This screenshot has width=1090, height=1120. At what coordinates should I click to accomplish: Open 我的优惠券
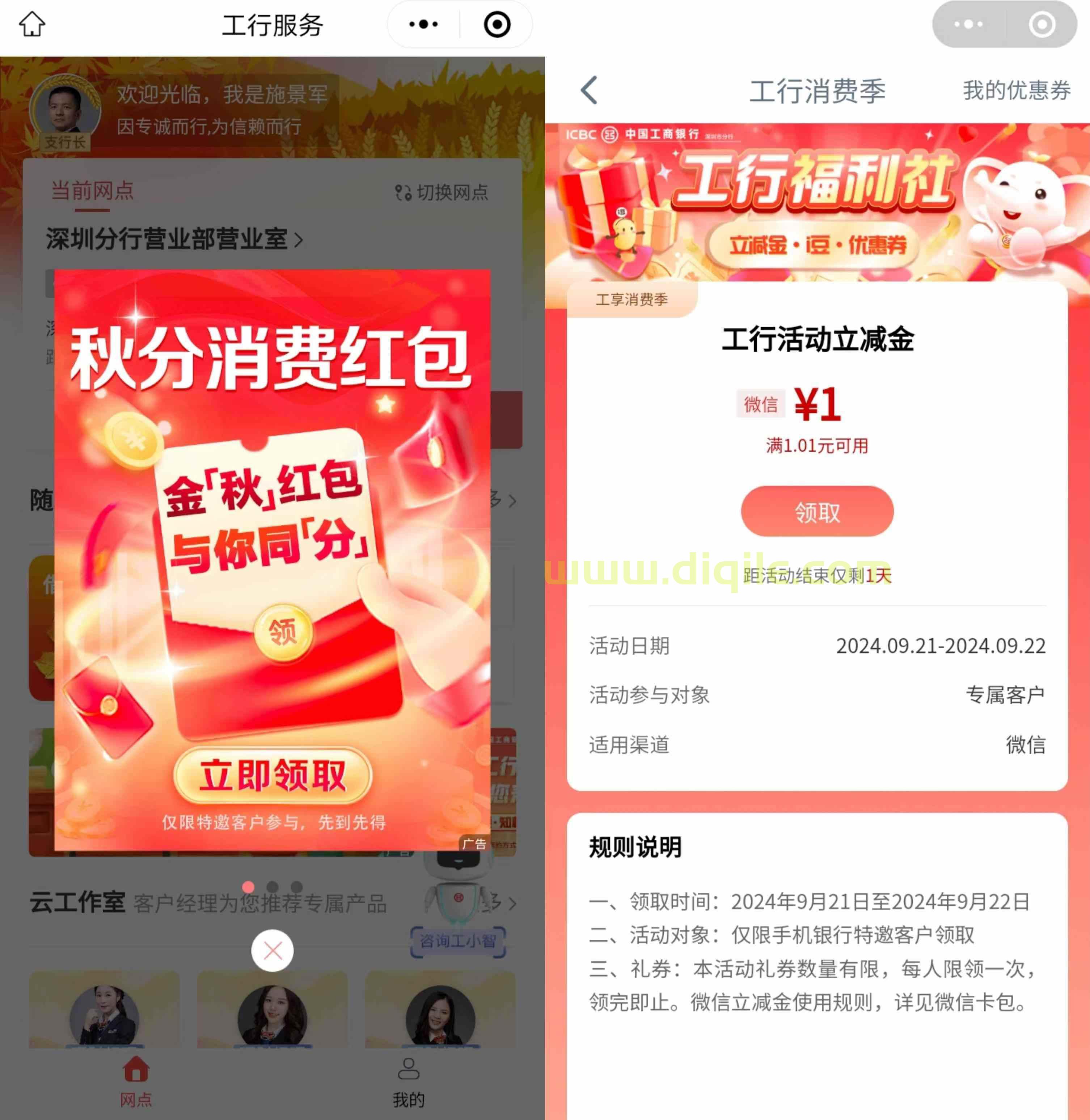1016,90
